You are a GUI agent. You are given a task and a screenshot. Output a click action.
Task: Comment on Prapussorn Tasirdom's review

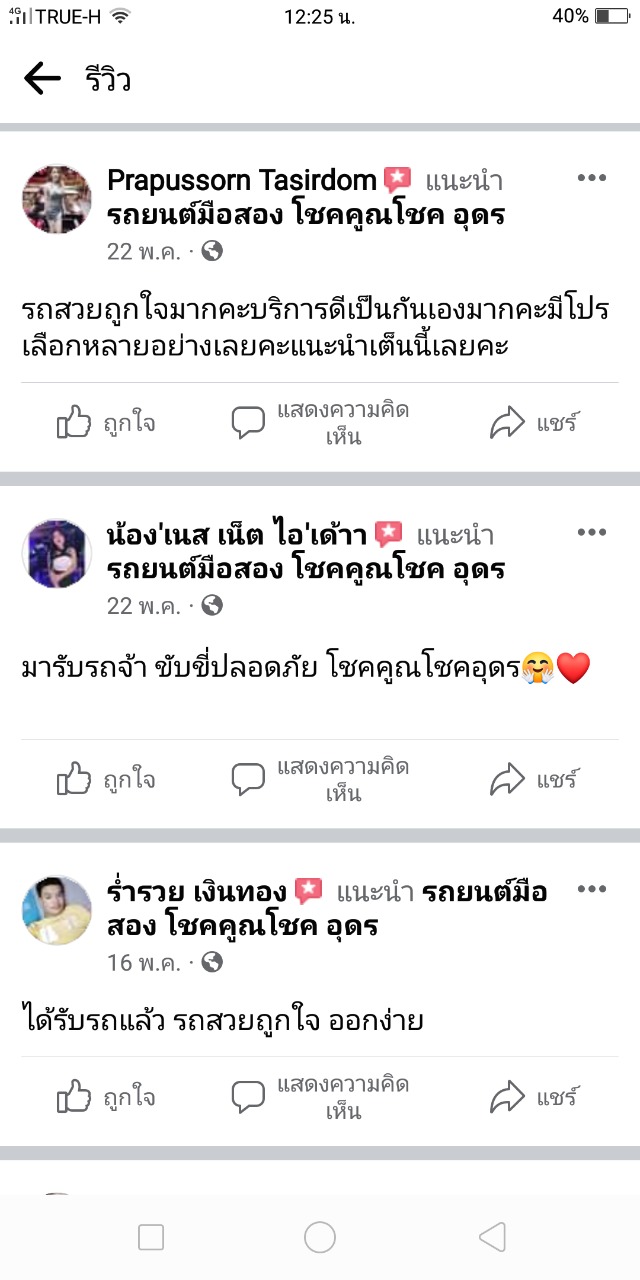click(320, 423)
